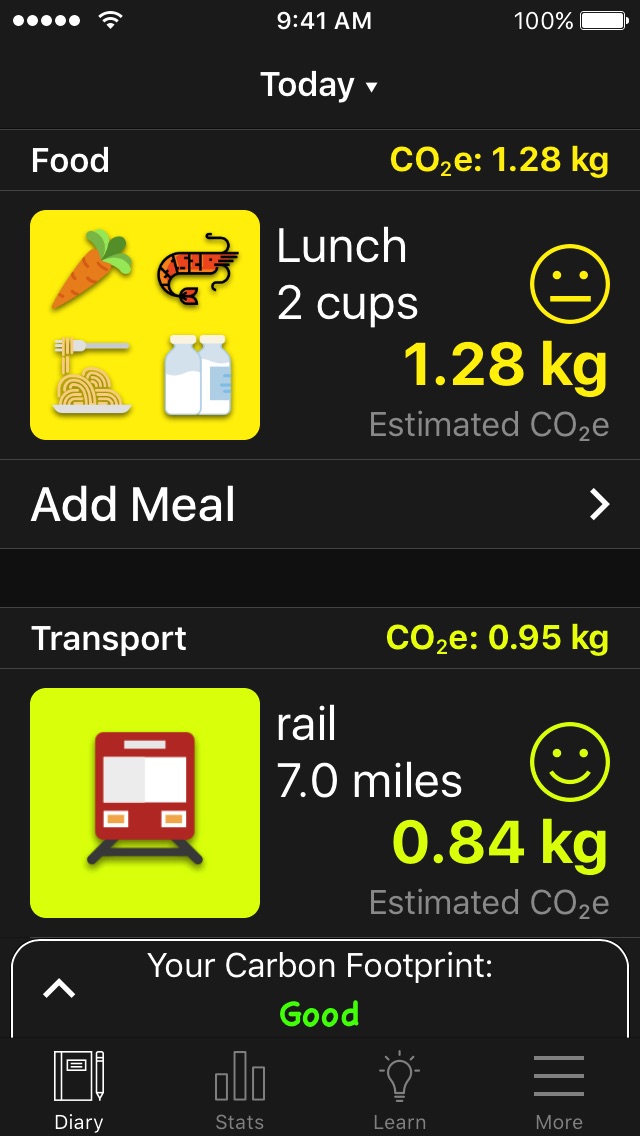The width and height of the screenshot is (640, 1136).
Task: Expand the Your Carbon Footprint panel
Action: click(x=59, y=988)
